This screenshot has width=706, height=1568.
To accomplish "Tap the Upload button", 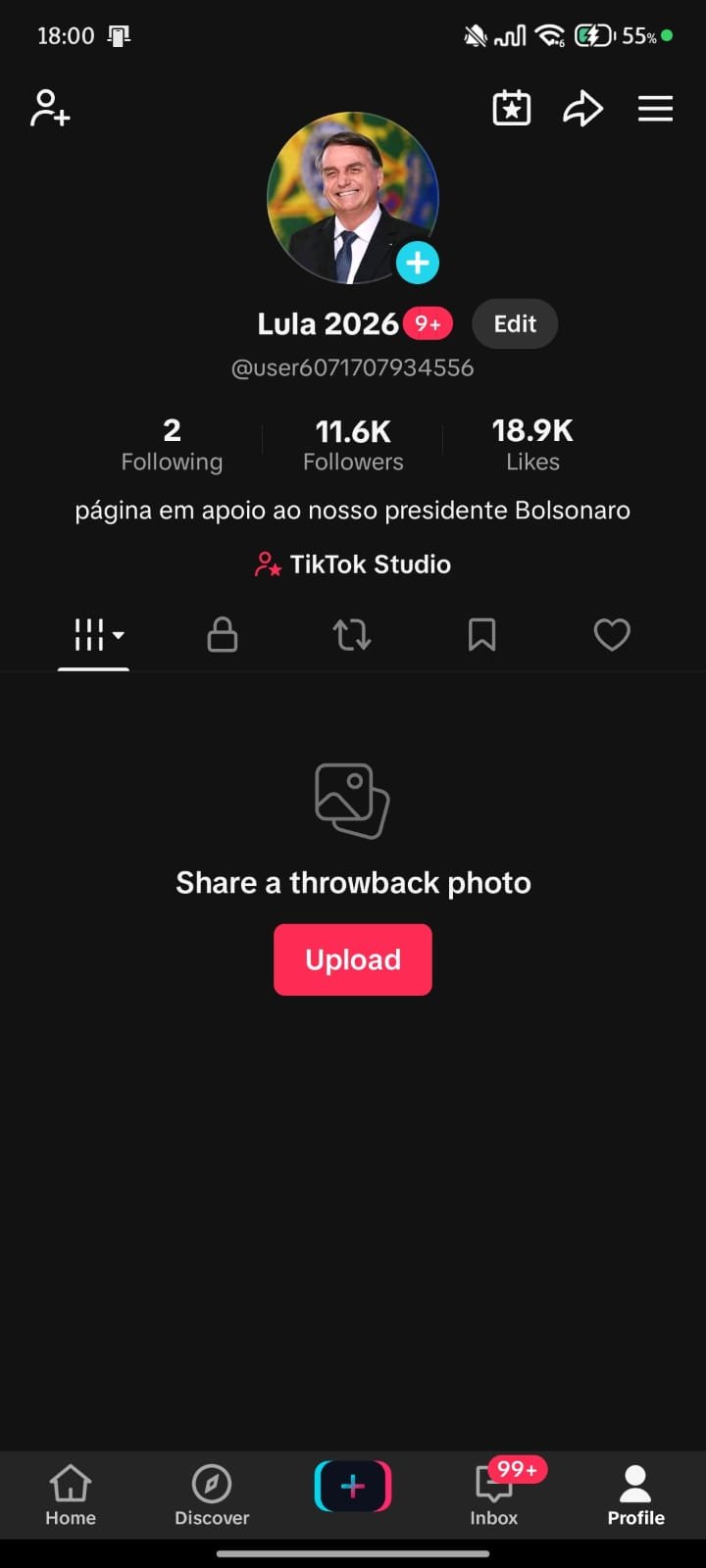I will pyautogui.click(x=353, y=959).
